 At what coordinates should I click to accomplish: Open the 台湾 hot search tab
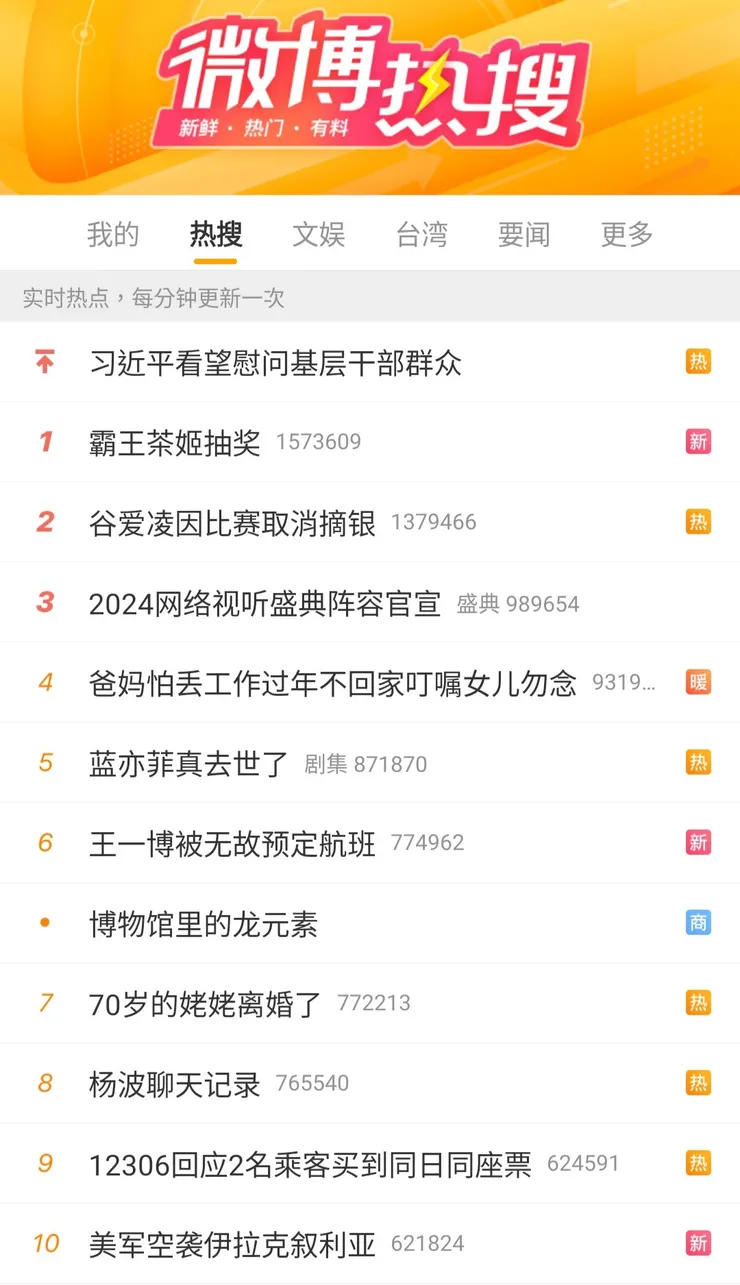[421, 234]
